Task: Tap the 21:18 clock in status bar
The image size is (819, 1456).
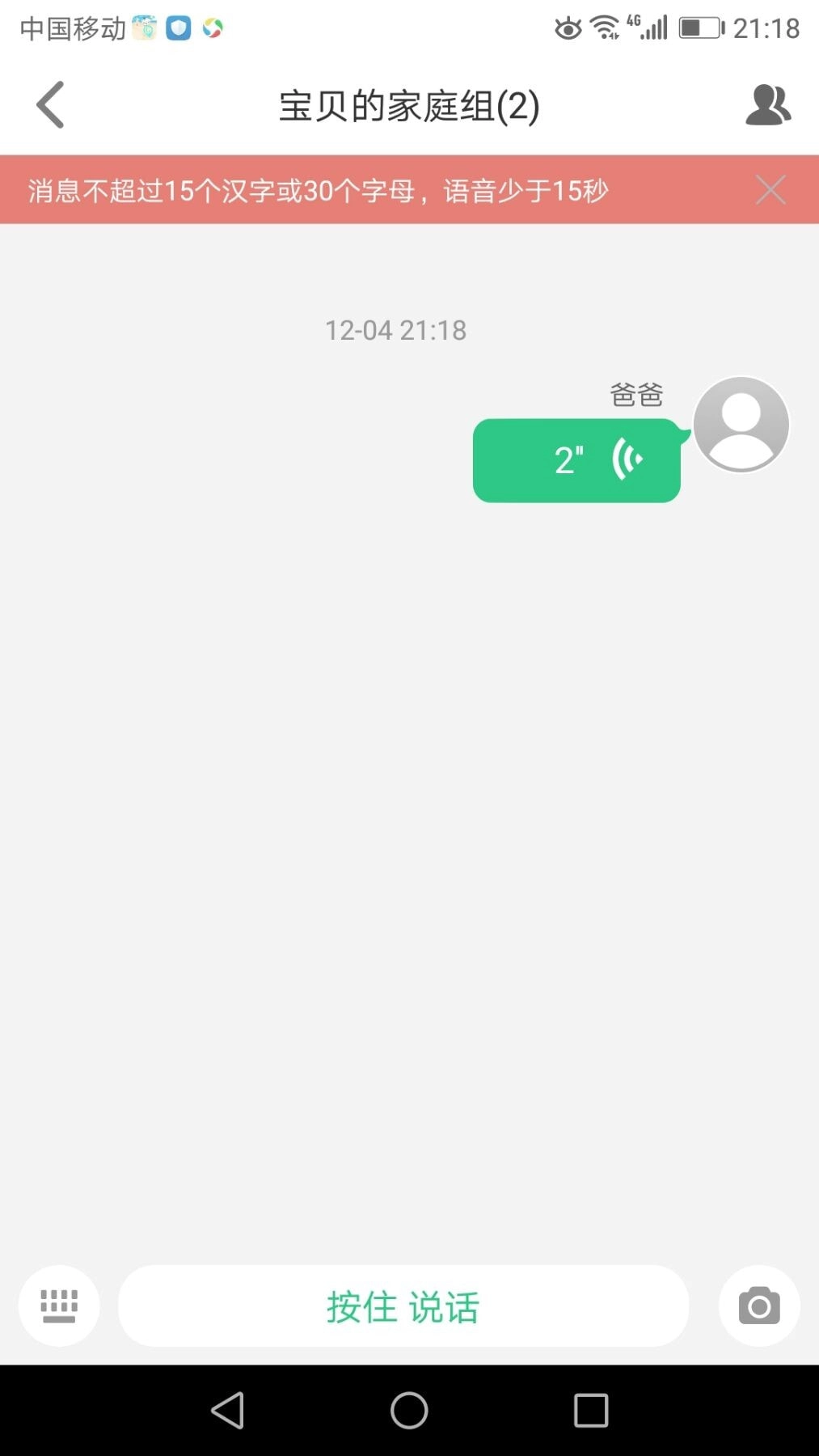Action: point(765,26)
